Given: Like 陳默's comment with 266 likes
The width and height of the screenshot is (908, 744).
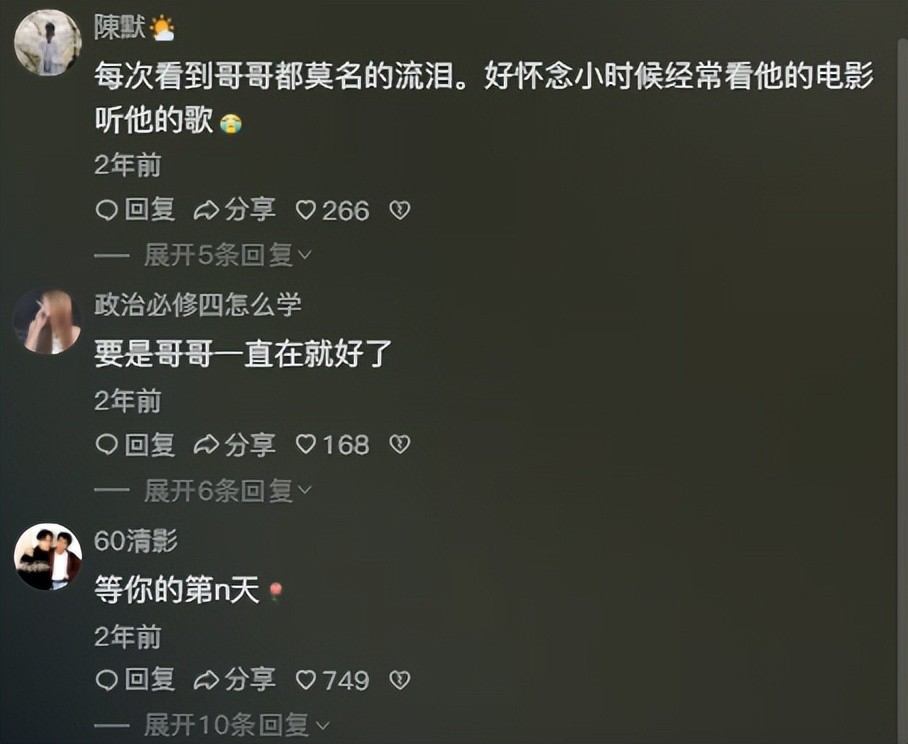Looking at the screenshot, I should pyautogui.click(x=333, y=210).
